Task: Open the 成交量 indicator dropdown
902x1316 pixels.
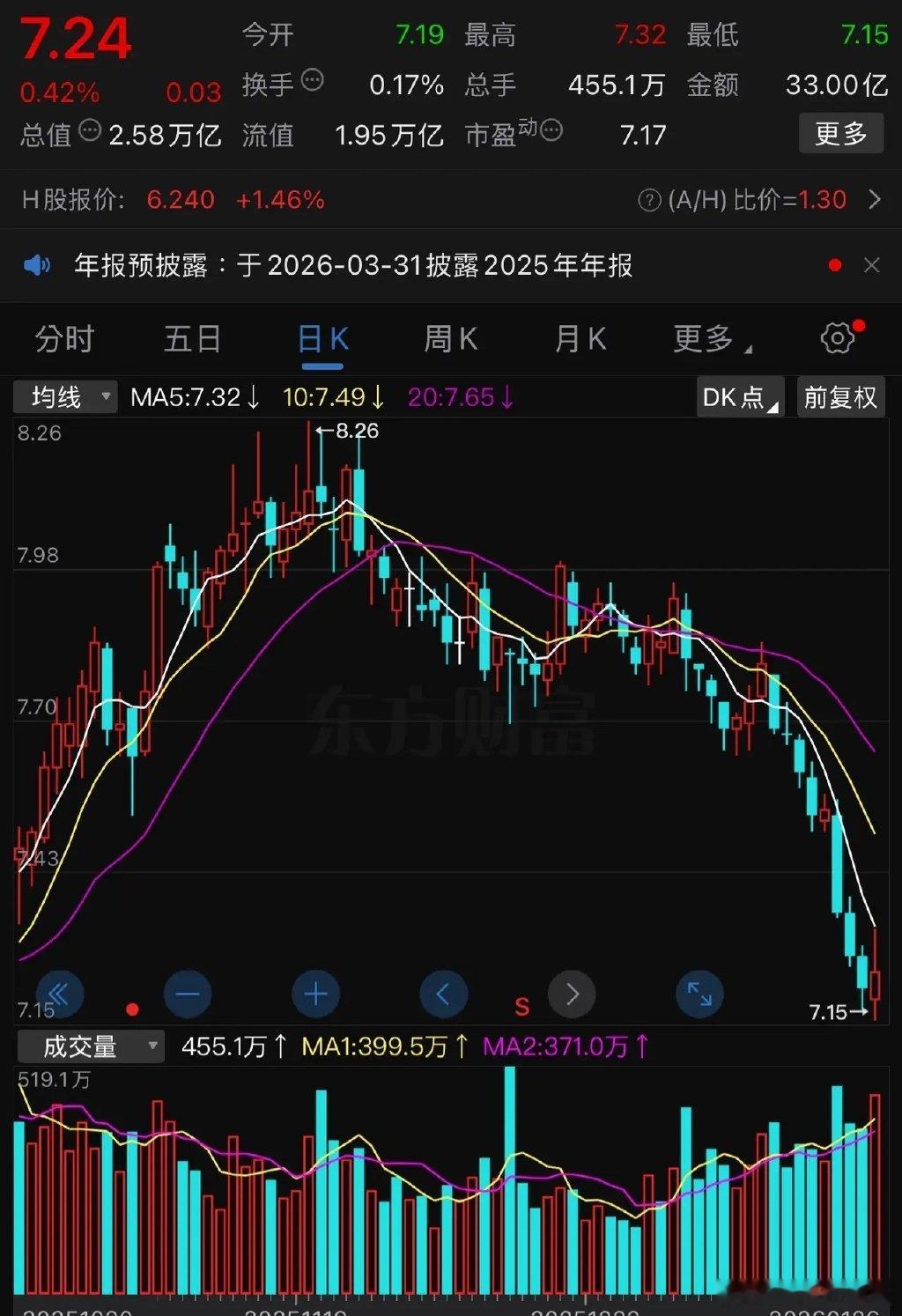Action: pyautogui.click(x=91, y=1047)
